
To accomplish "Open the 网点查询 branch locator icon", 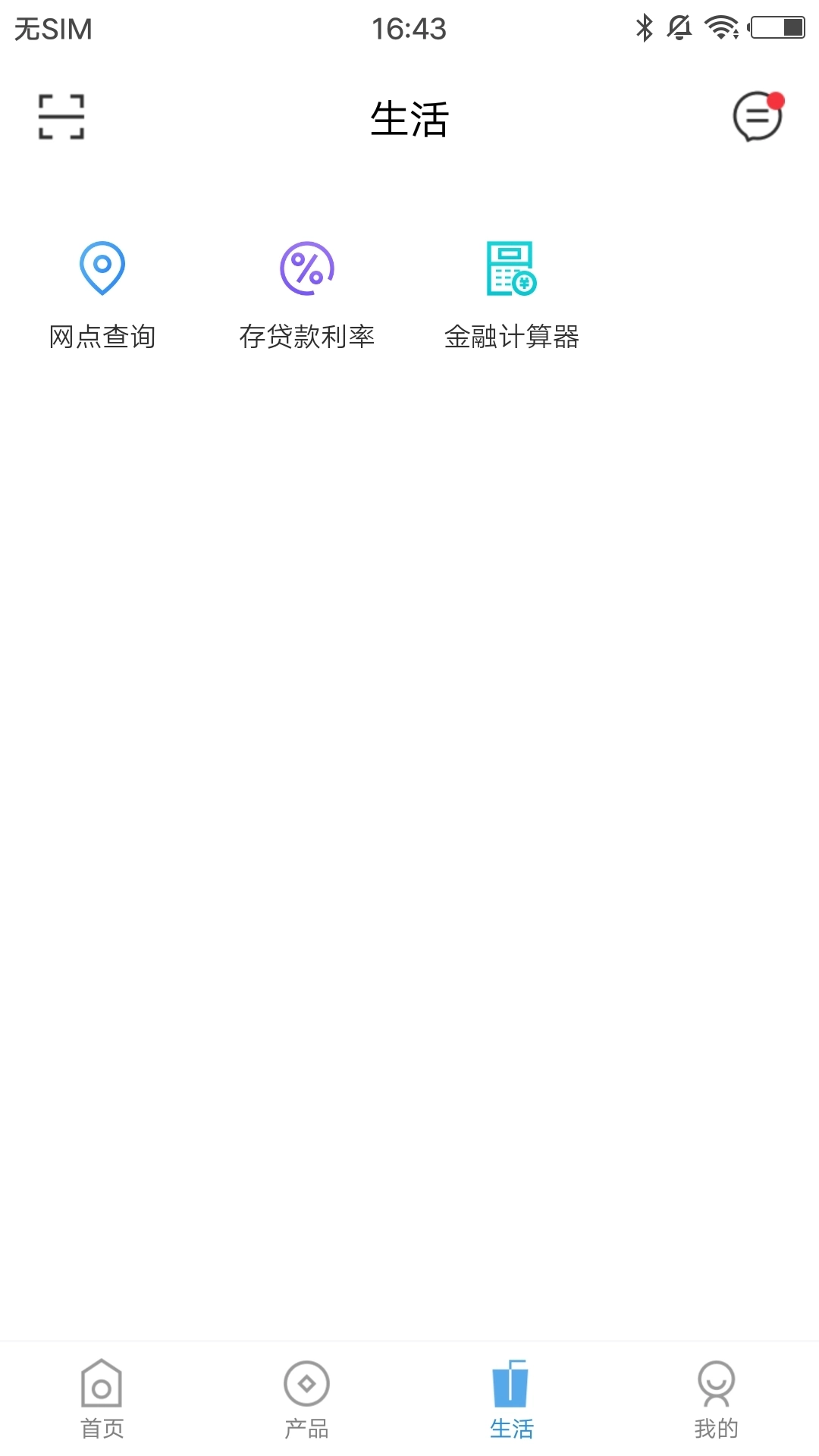I will point(101,267).
